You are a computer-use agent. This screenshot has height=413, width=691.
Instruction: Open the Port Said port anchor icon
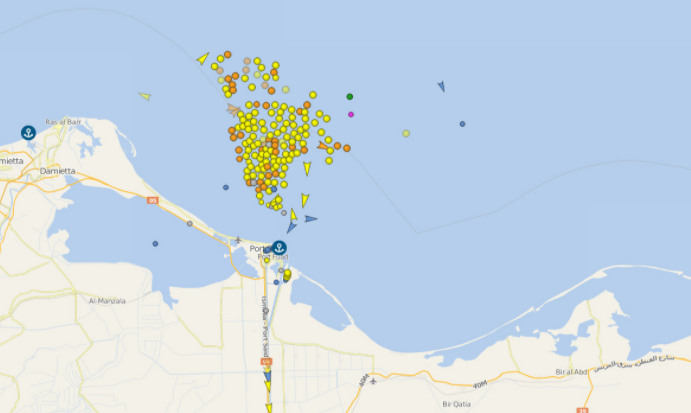(279, 247)
